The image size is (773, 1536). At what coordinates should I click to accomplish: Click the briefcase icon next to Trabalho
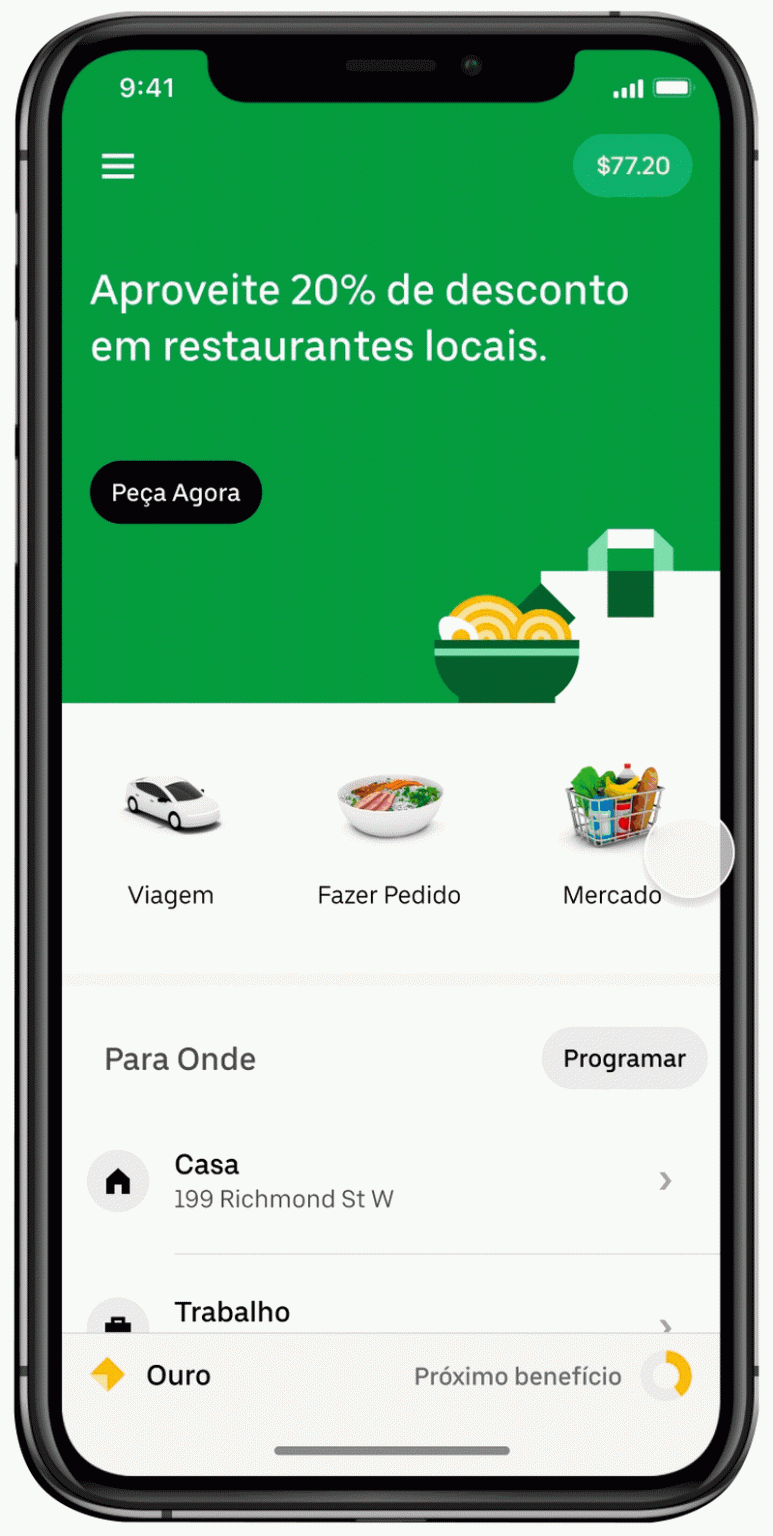tap(118, 1322)
